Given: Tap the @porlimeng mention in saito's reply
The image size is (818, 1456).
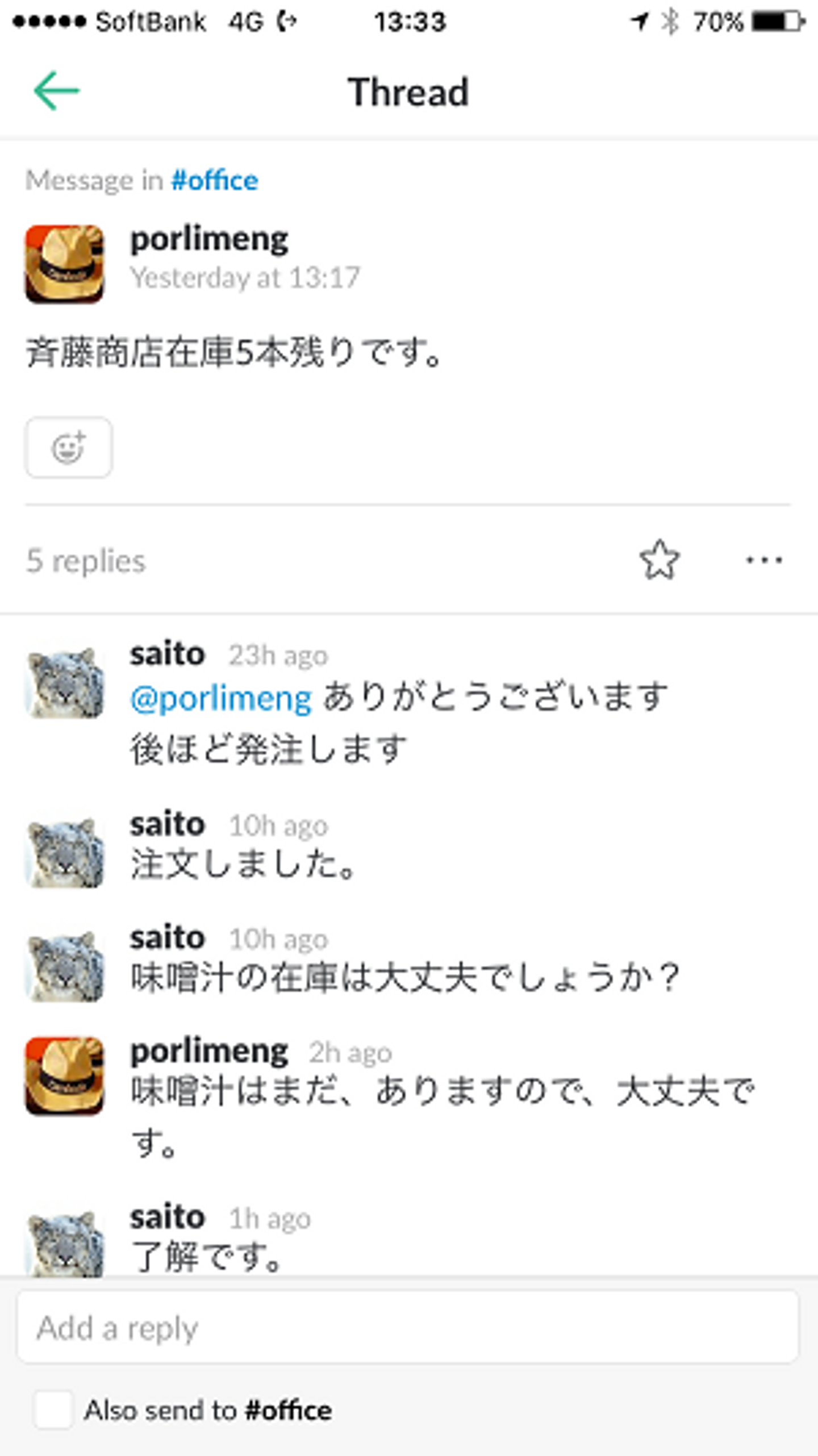Looking at the screenshot, I should point(221,698).
